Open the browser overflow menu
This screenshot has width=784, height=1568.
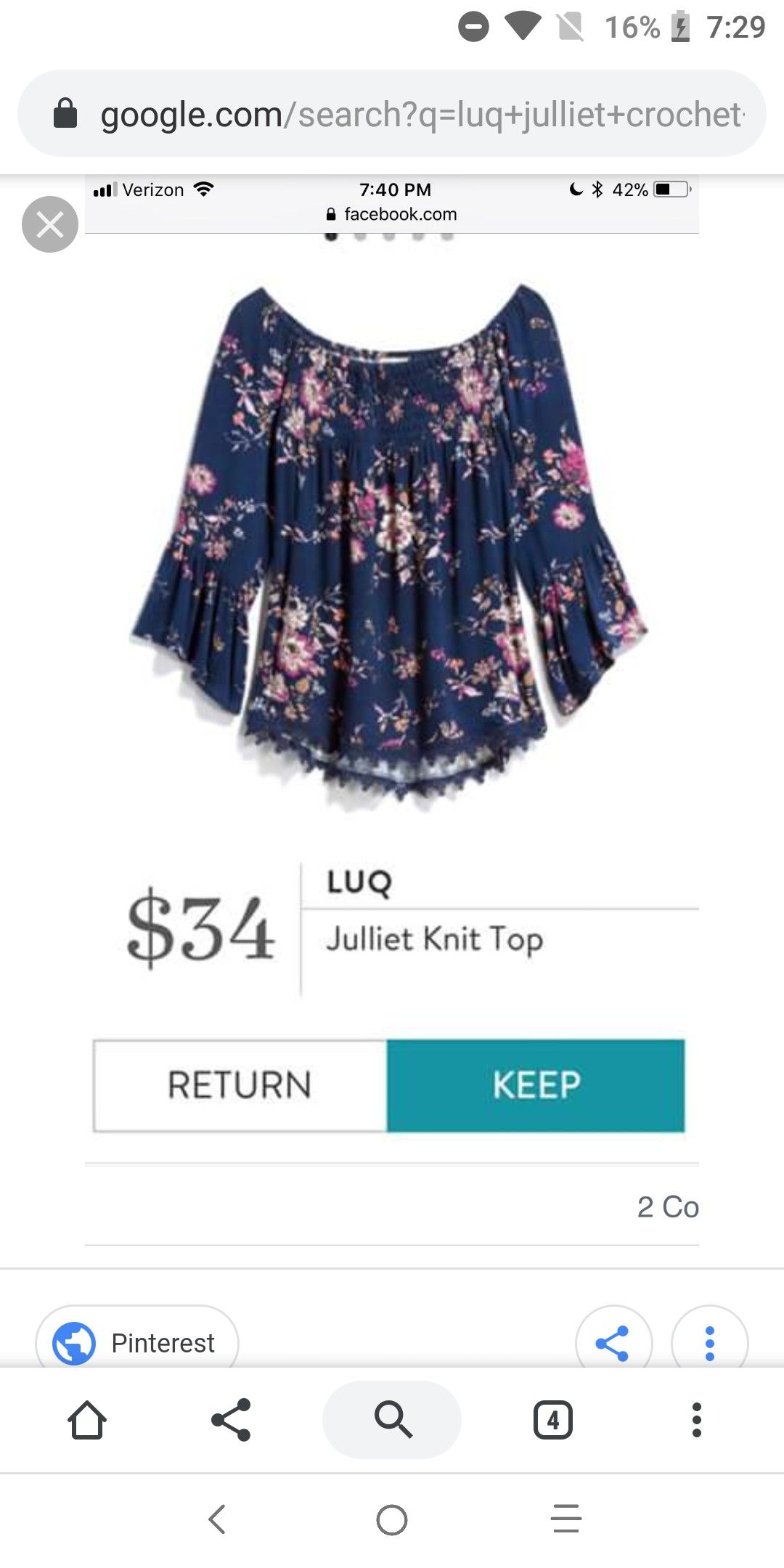click(x=697, y=1419)
